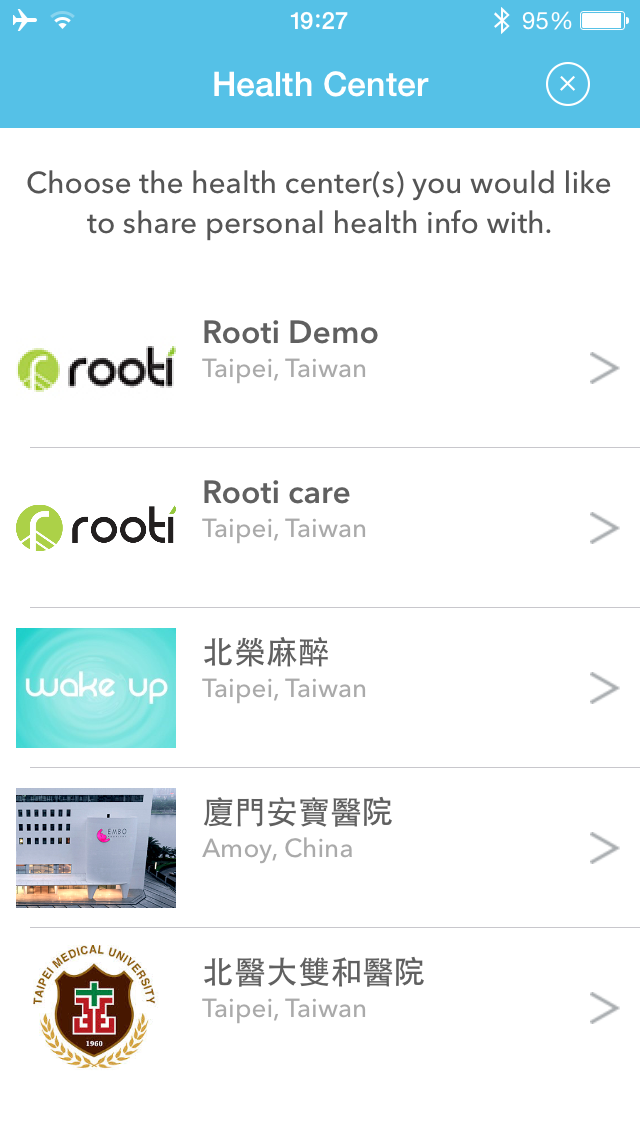Close the Health Center screen
640x1136 pixels.
567,84
